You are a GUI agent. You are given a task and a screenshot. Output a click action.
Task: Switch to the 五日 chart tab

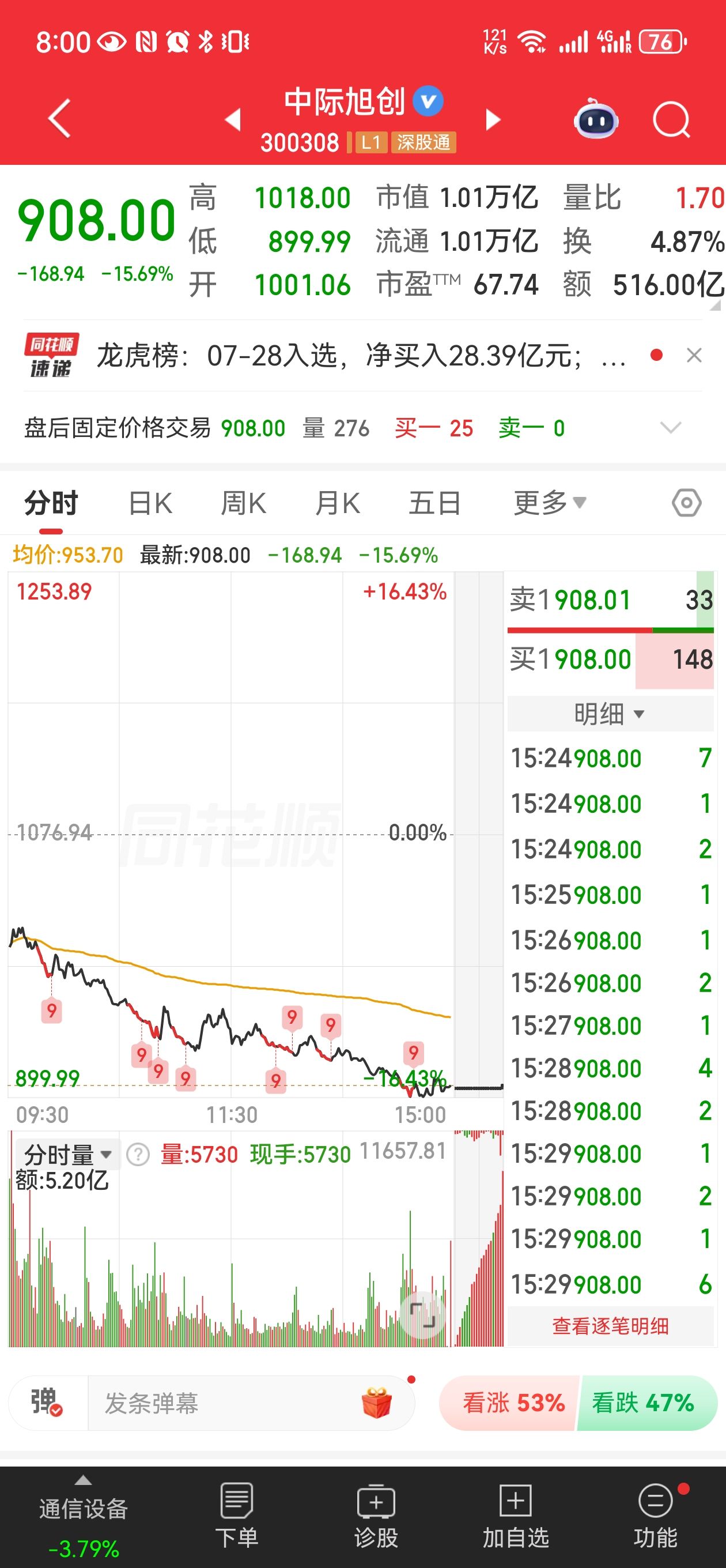[434, 503]
